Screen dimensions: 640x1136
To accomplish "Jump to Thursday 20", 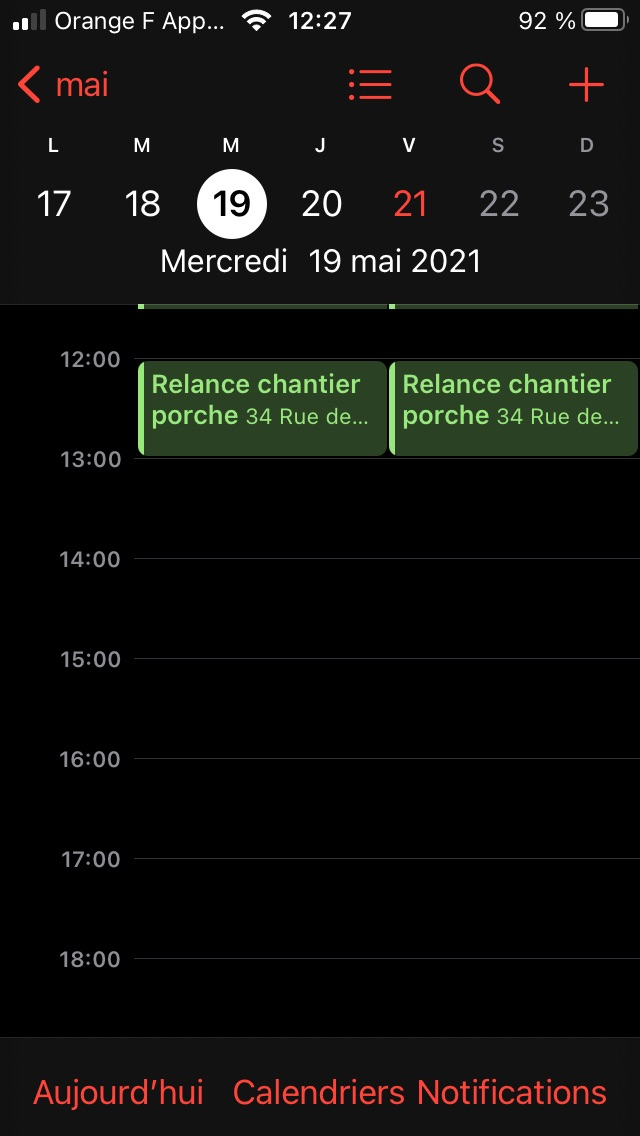I will 321,204.
